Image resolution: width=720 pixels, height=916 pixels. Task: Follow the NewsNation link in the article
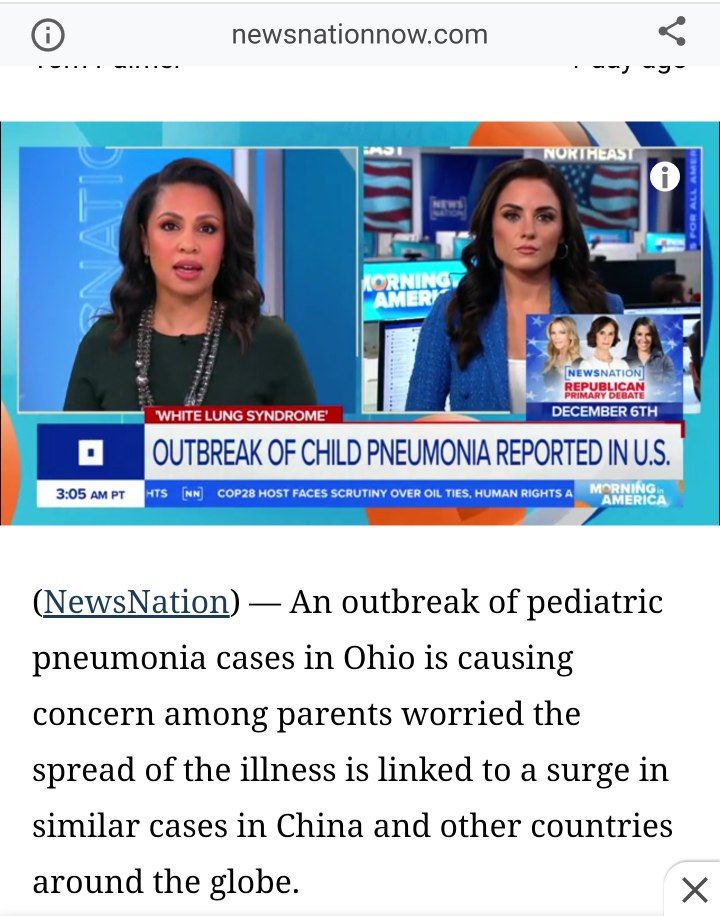tap(137, 602)
